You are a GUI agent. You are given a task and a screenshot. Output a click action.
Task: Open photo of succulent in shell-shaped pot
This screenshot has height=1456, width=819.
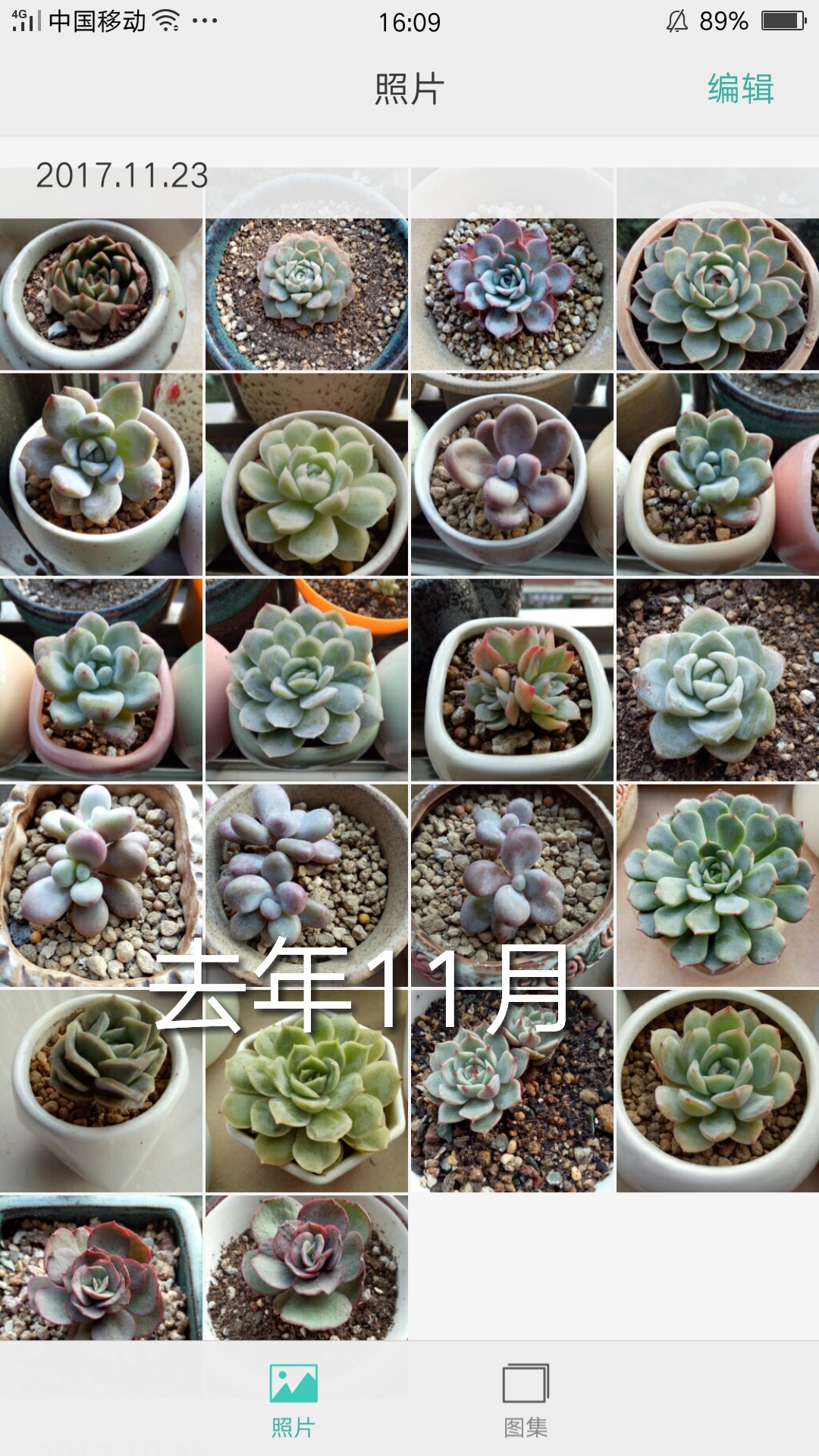tap(102, 885)
